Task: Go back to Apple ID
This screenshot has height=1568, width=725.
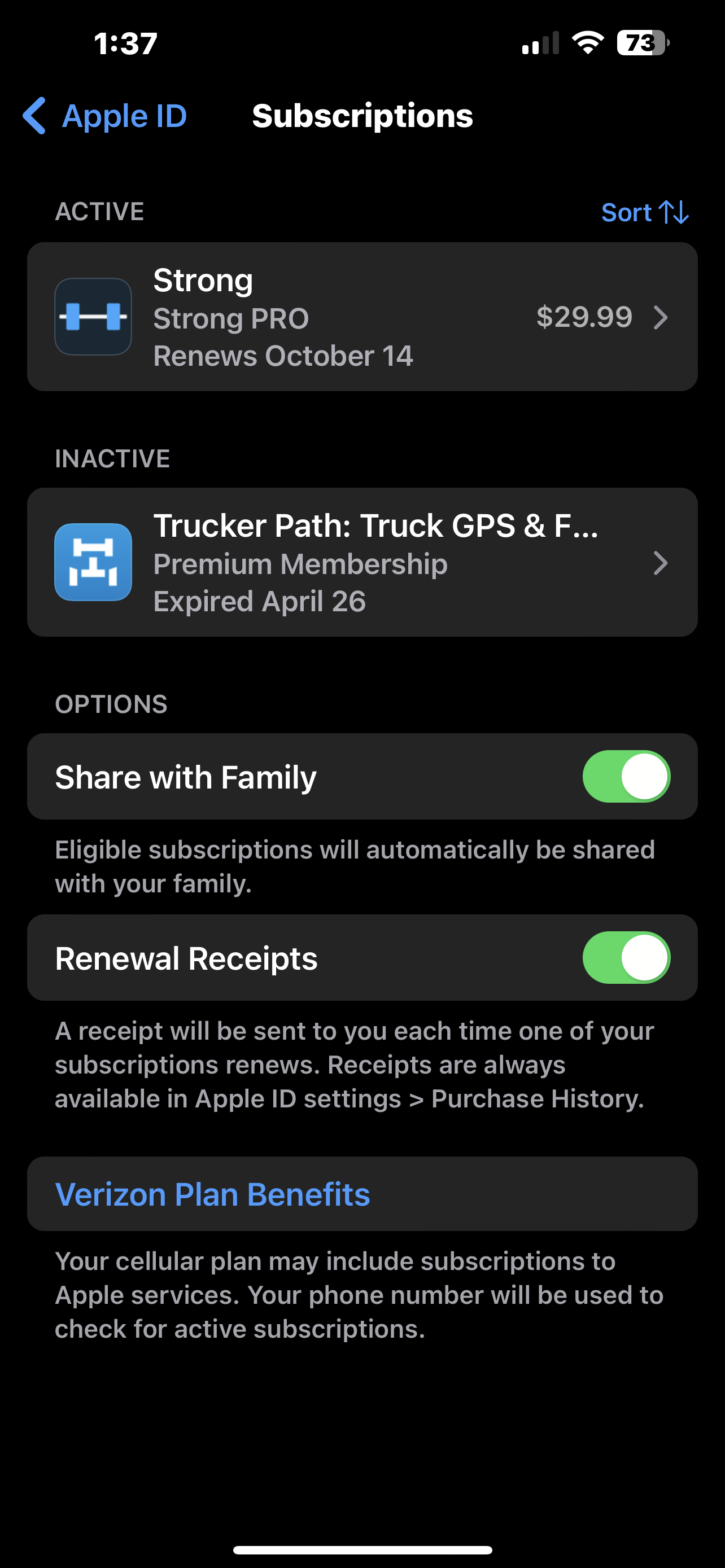Action: pos(104,116)
